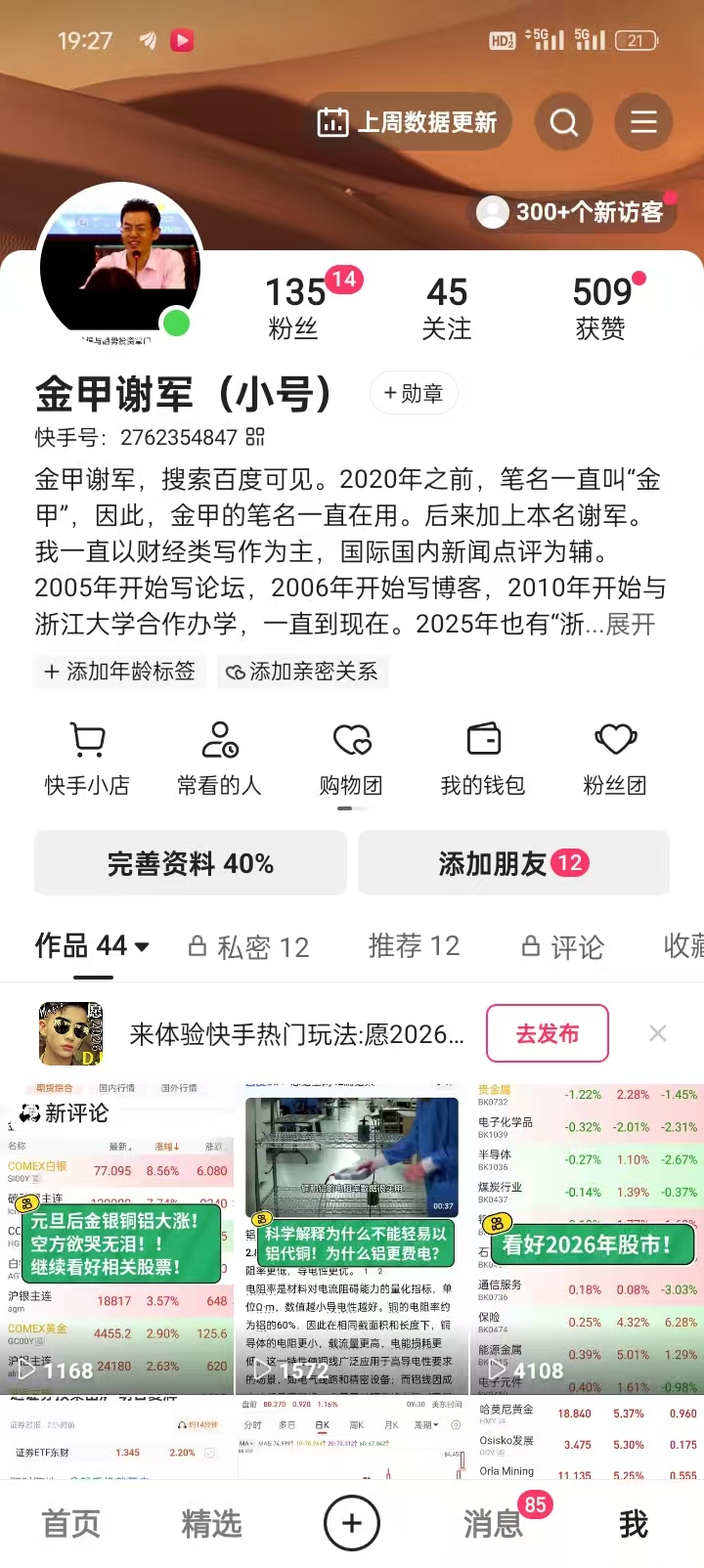
Task: Open the search magnifier icon
Action: pos(564,122)
